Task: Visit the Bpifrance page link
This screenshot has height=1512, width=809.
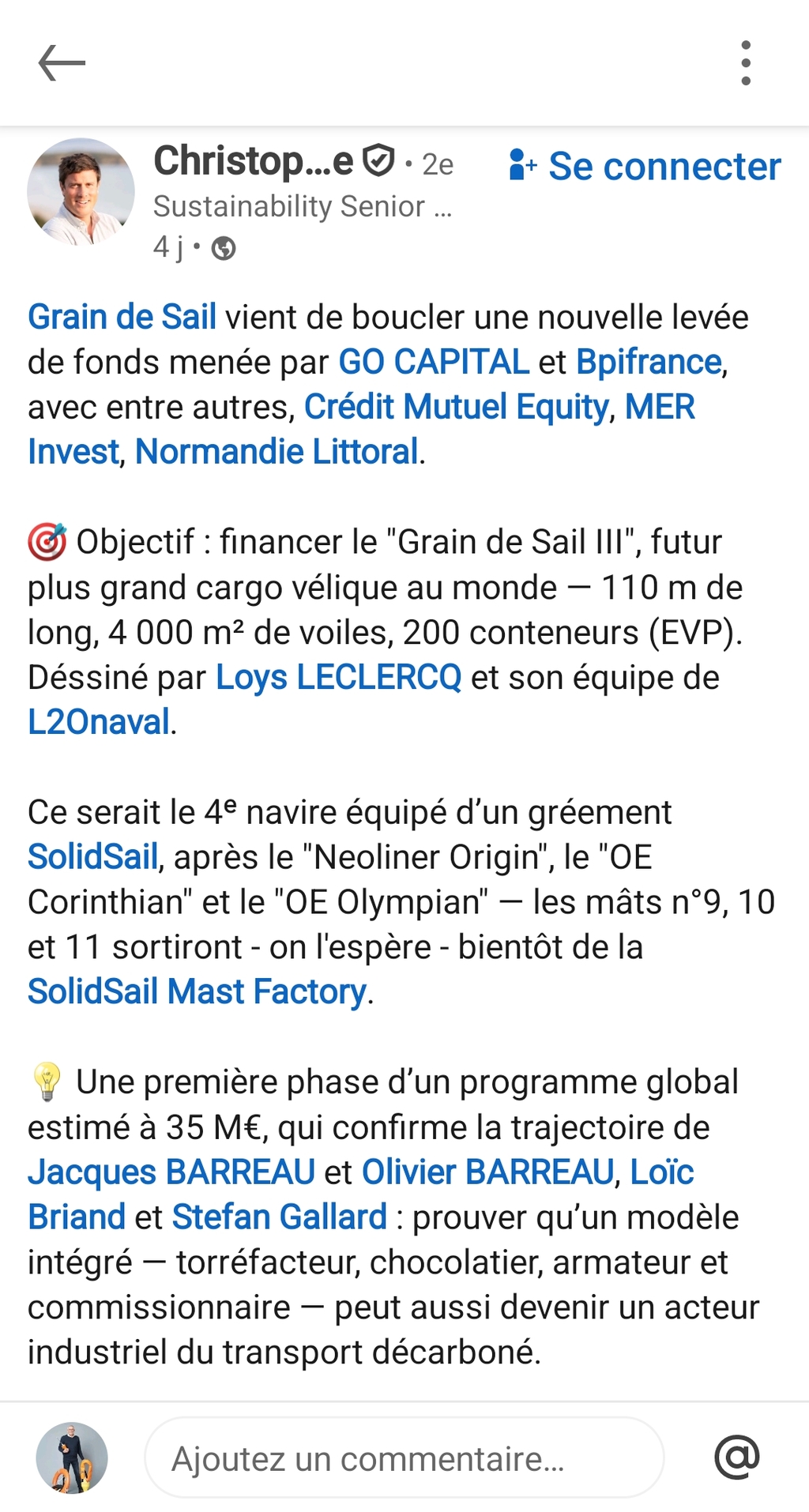Action: [x=649, y=363]
